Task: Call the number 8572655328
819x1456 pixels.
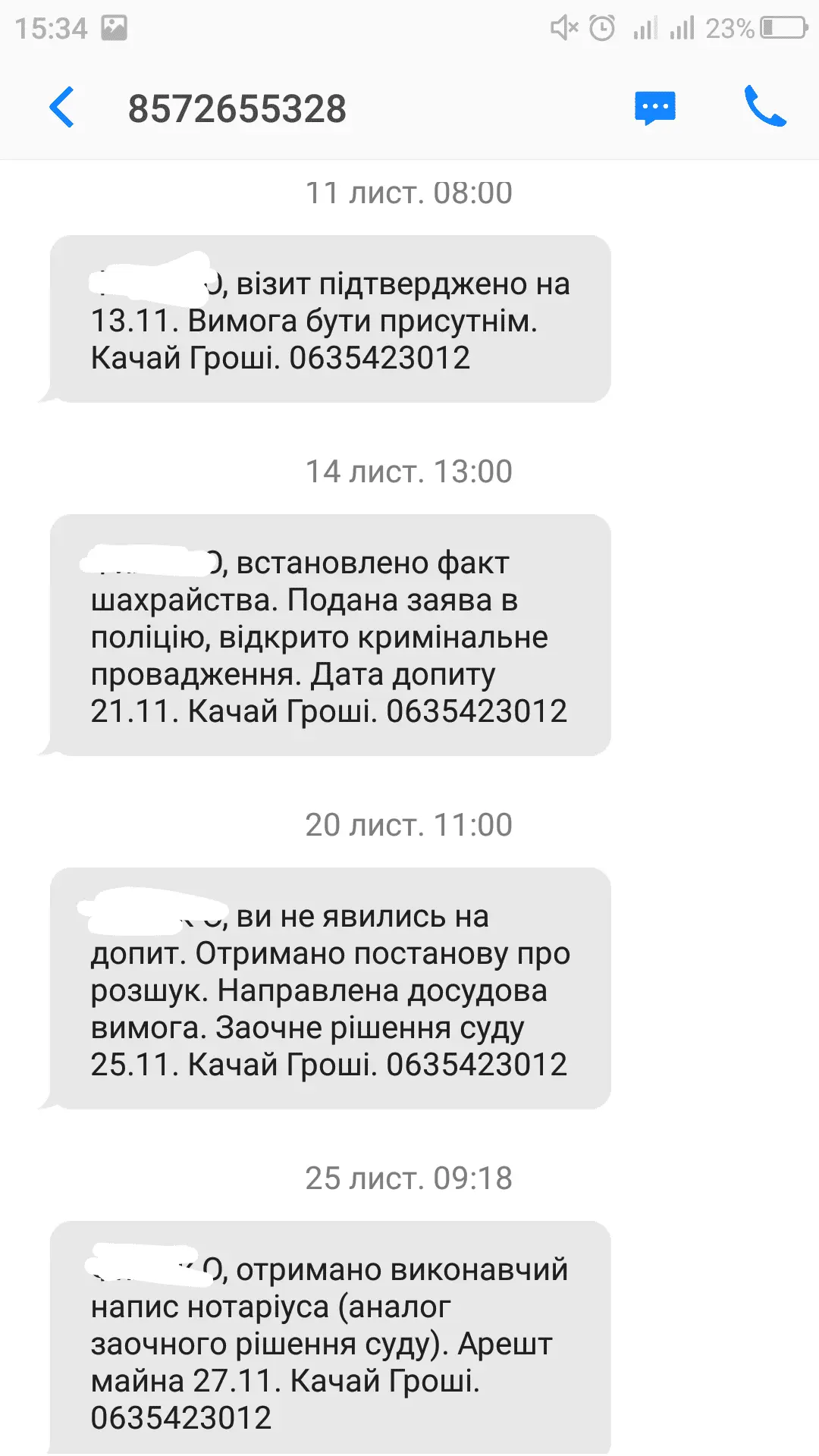Action: (764, 107)
